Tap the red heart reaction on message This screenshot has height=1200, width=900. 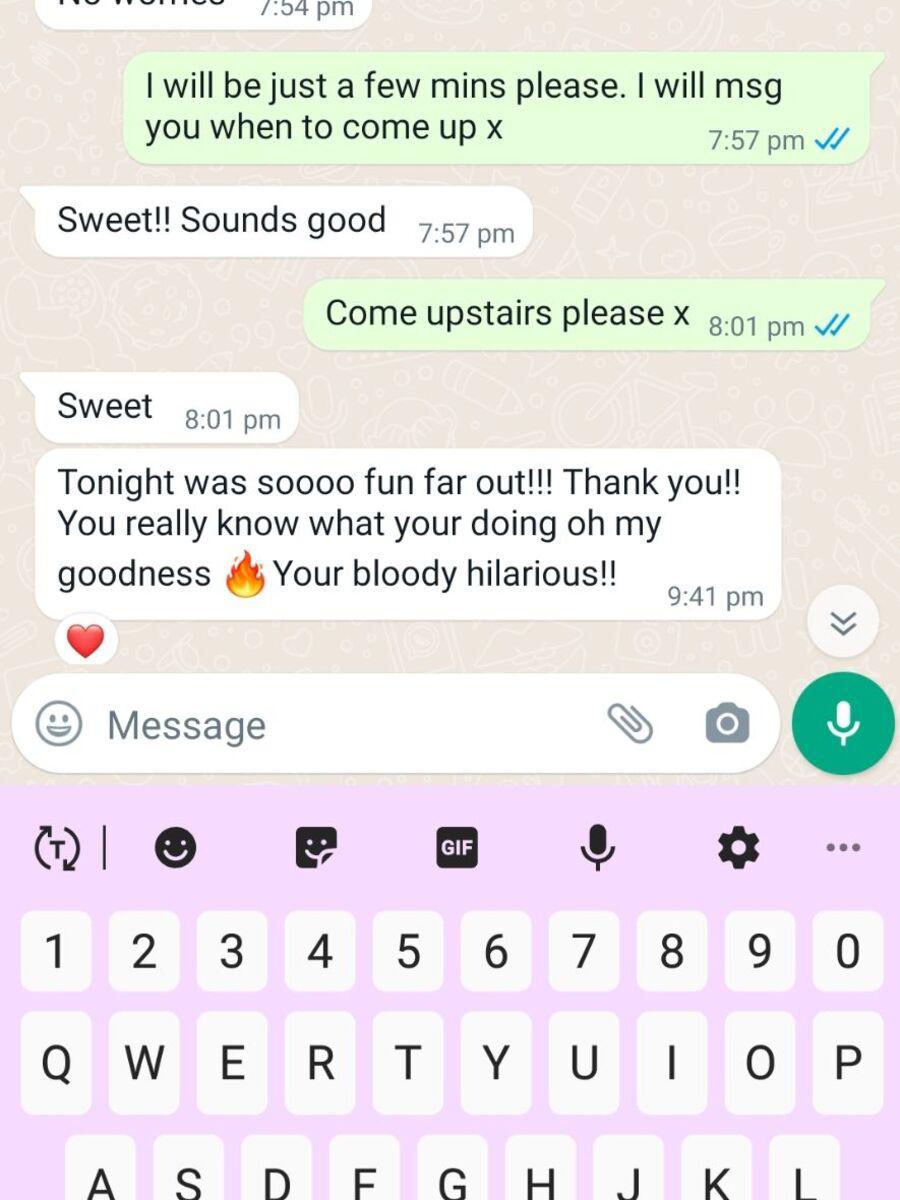[x=86, y=641]
